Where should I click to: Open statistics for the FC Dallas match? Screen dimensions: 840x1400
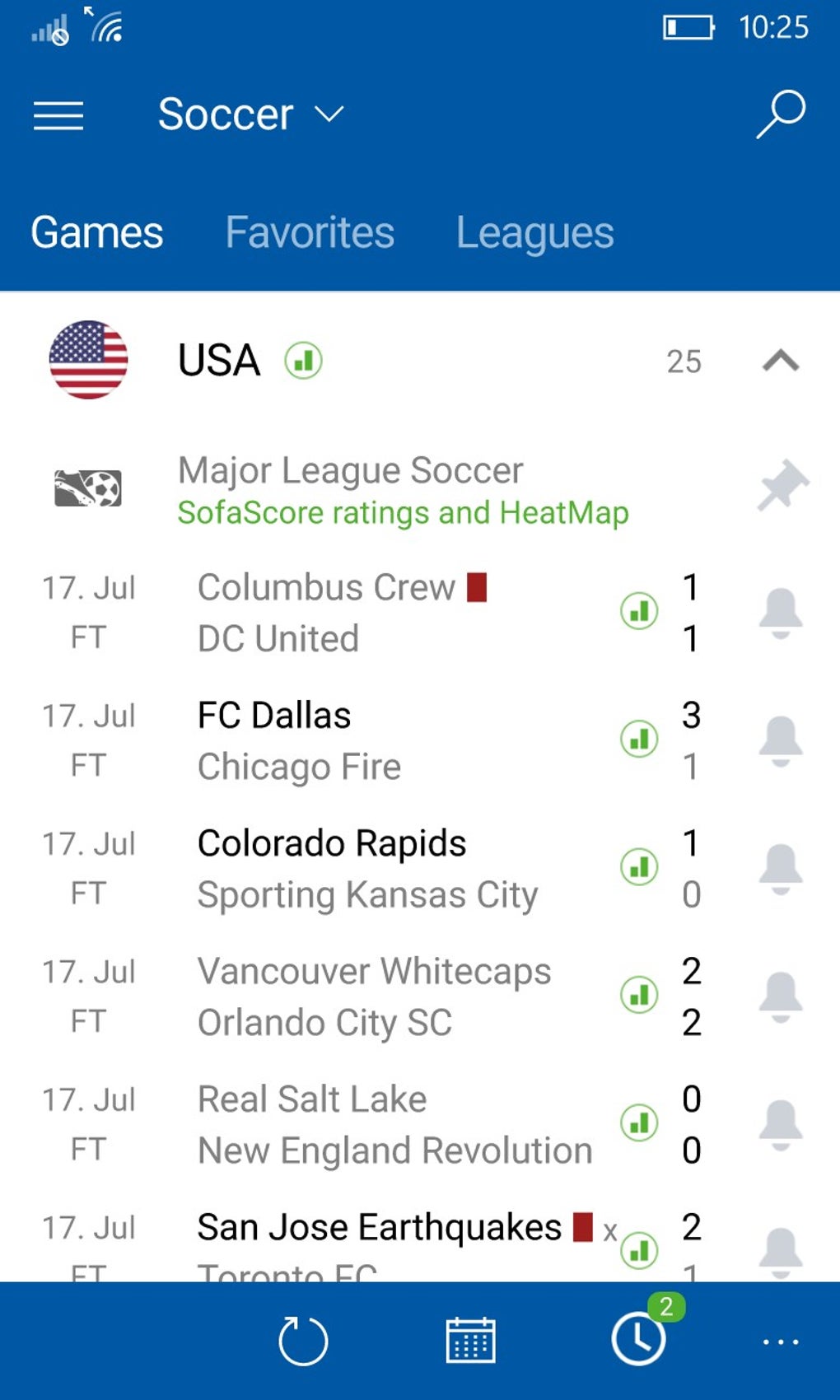tap(638, 740)
